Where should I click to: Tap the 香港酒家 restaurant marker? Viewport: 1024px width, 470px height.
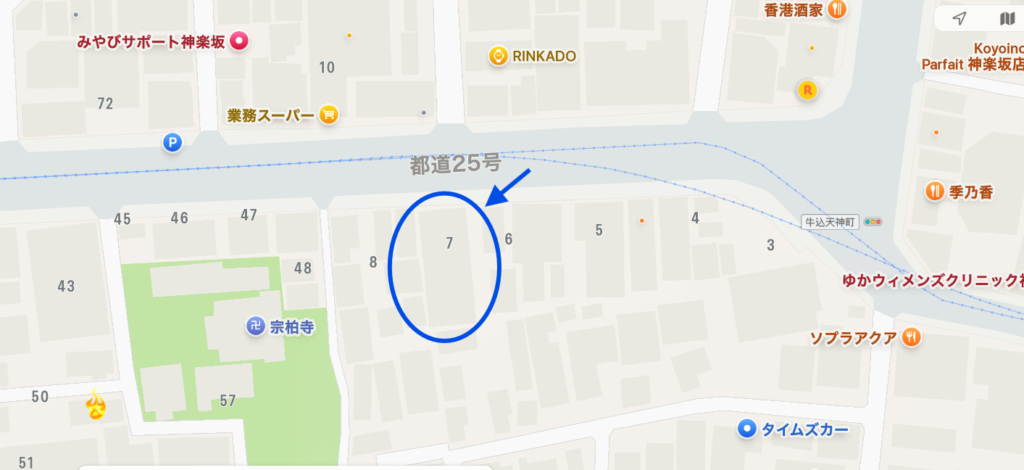[x=837, y=9]
